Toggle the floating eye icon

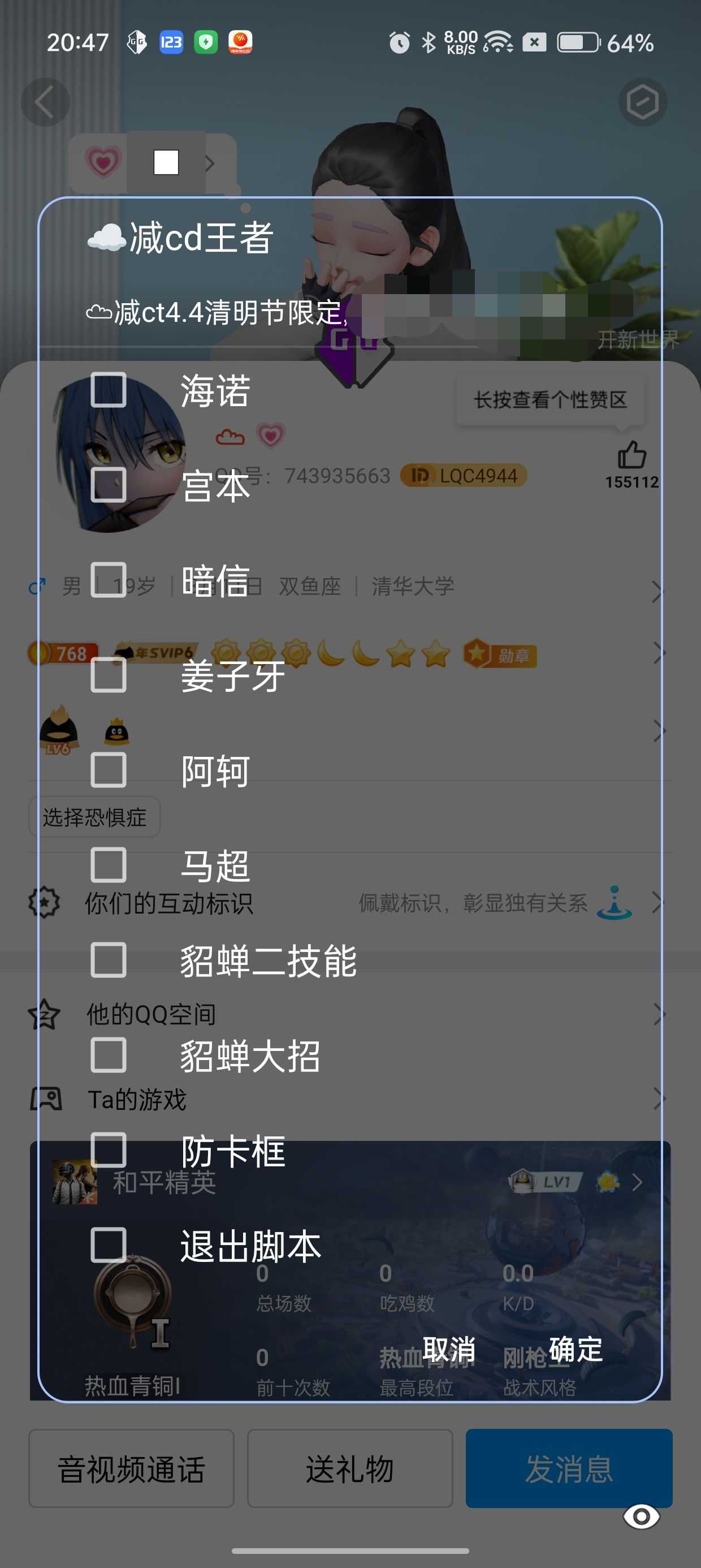(641, 1517)
